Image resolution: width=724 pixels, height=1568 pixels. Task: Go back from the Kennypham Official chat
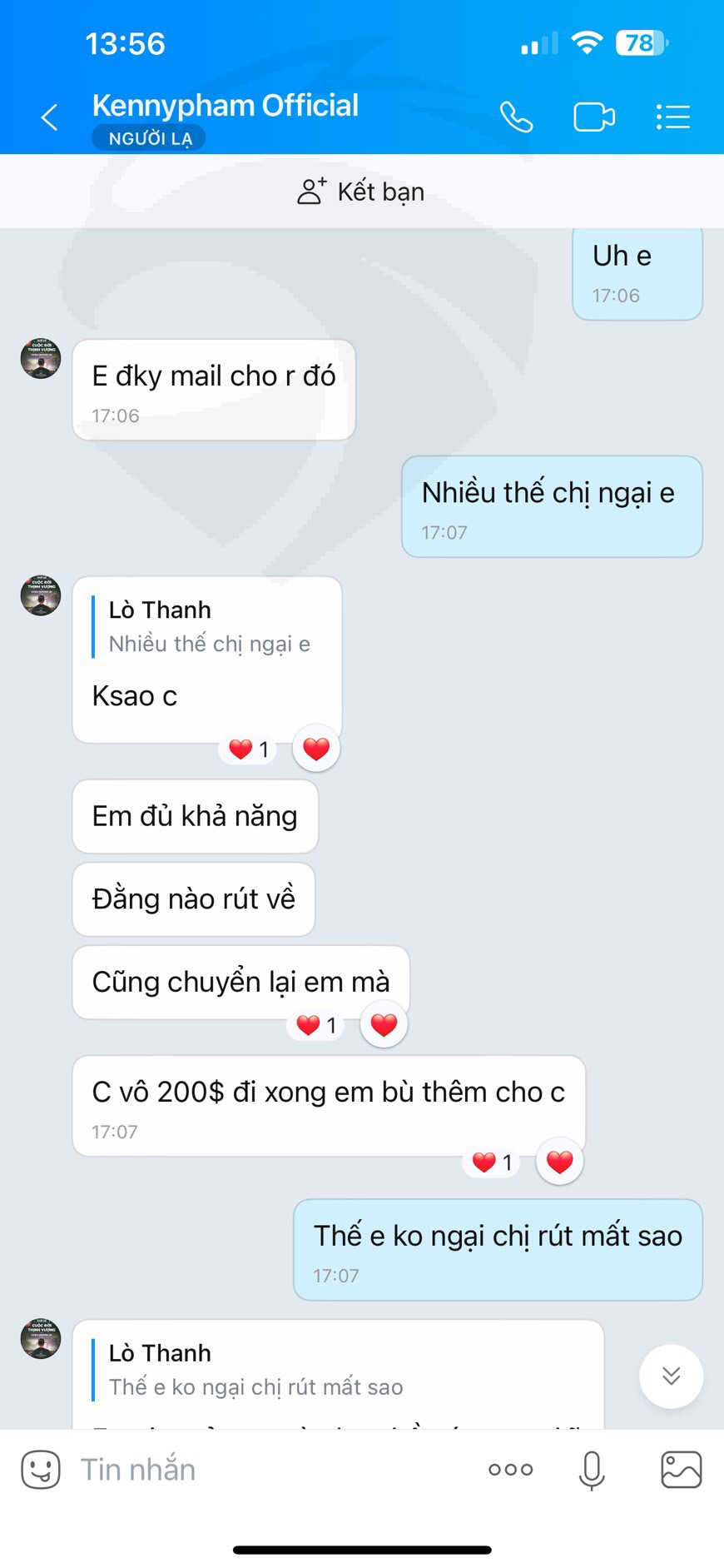tap(49, 117)
